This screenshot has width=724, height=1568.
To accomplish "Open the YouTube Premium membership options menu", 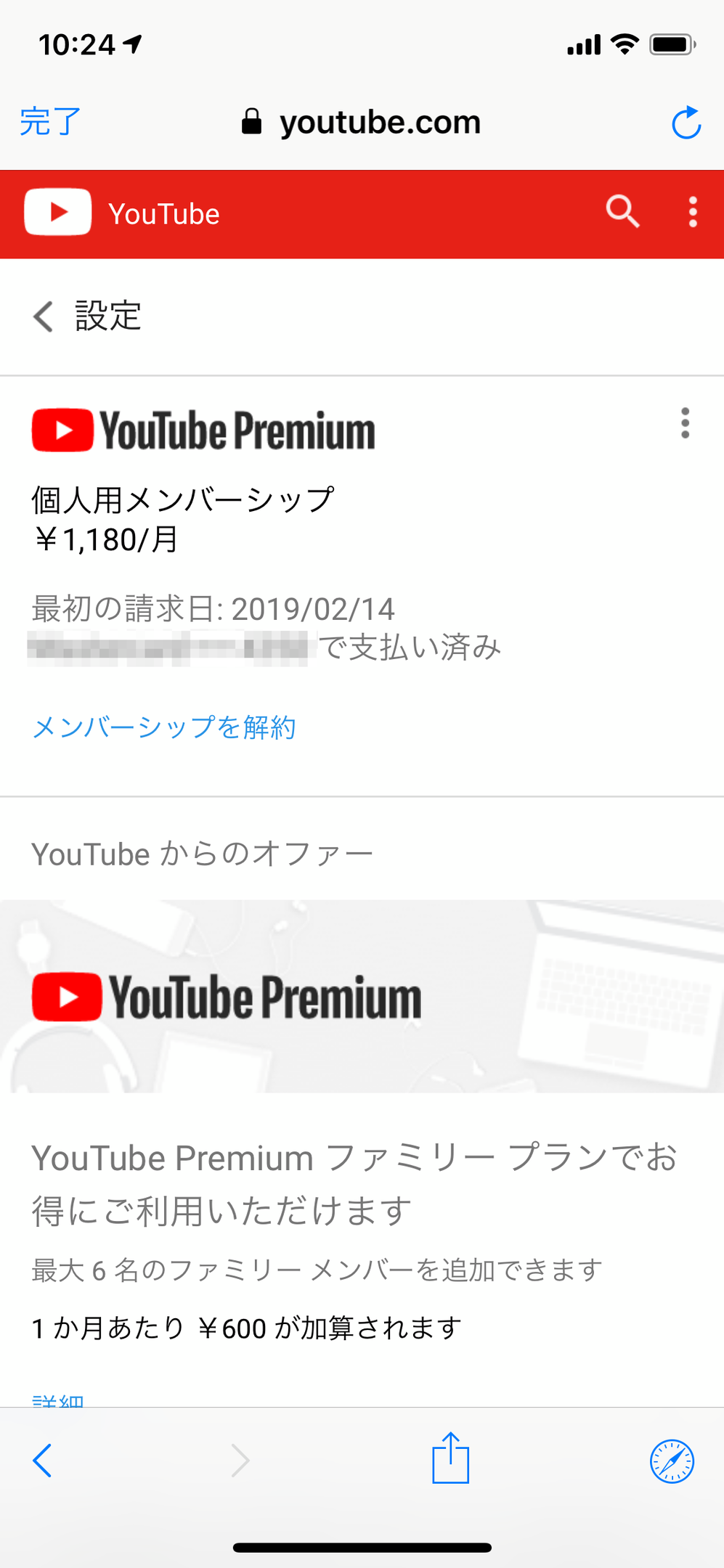I will pos(685,423).
